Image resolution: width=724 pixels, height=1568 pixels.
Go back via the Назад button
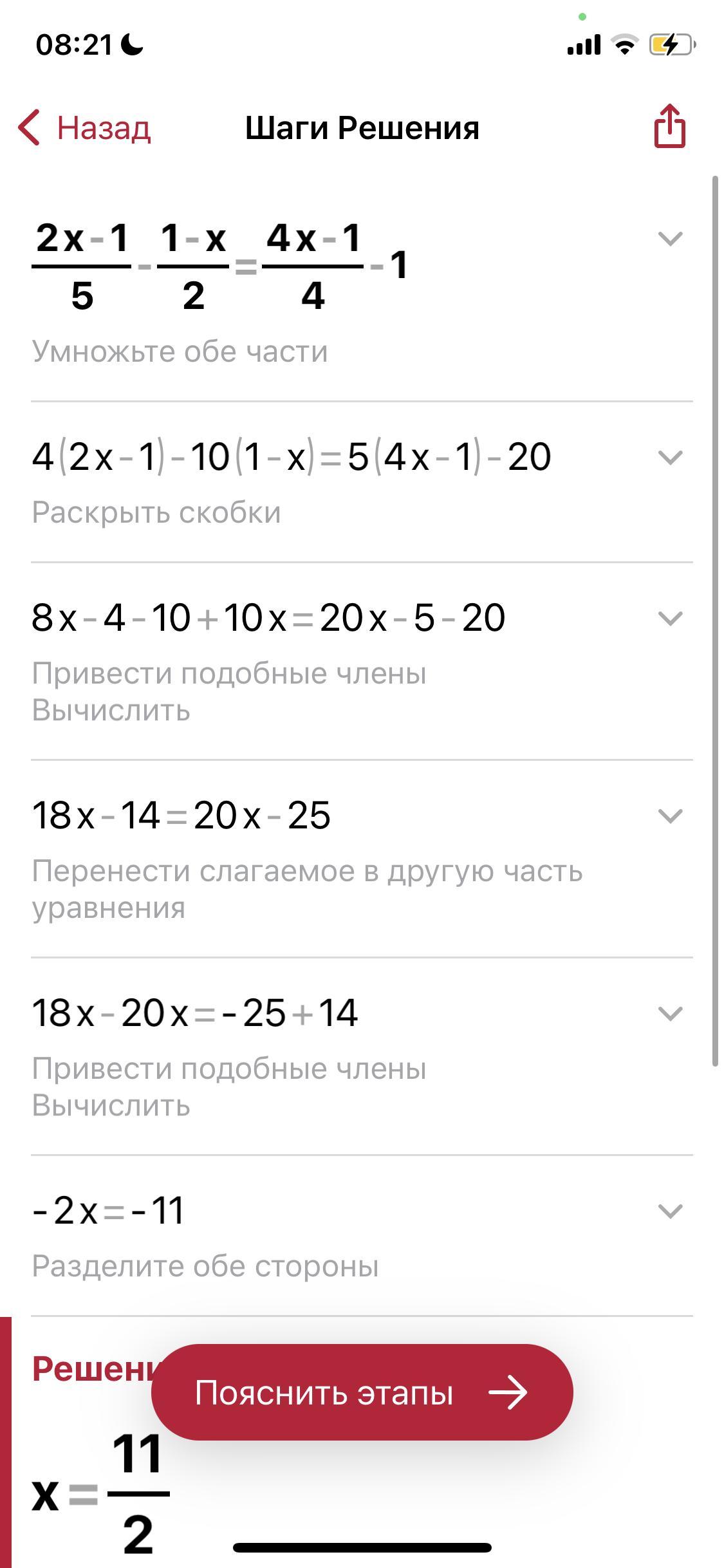tap(84, 127)
